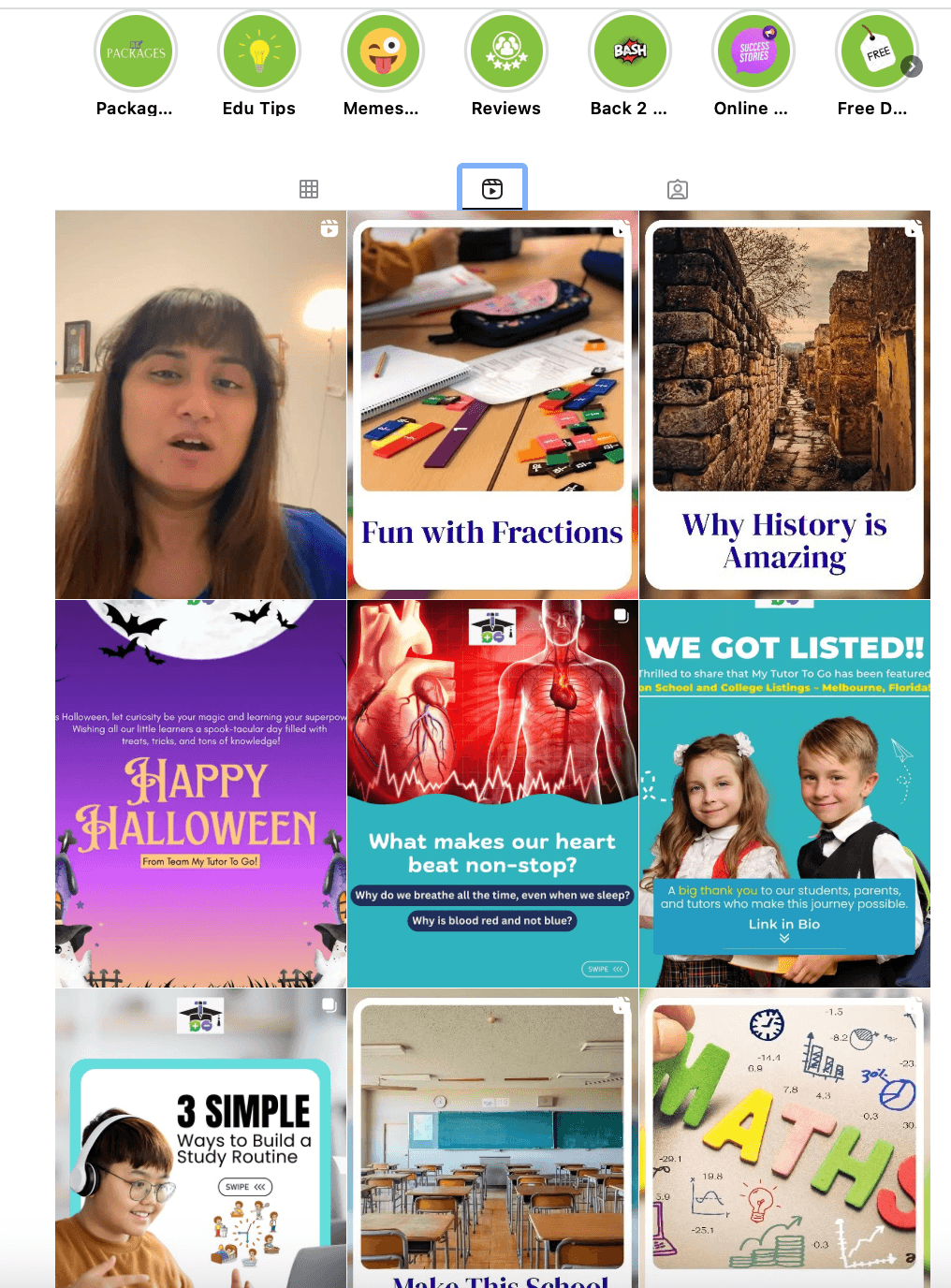
Task: Open the Fun with Fractions reel
Action: coord(492,404)
